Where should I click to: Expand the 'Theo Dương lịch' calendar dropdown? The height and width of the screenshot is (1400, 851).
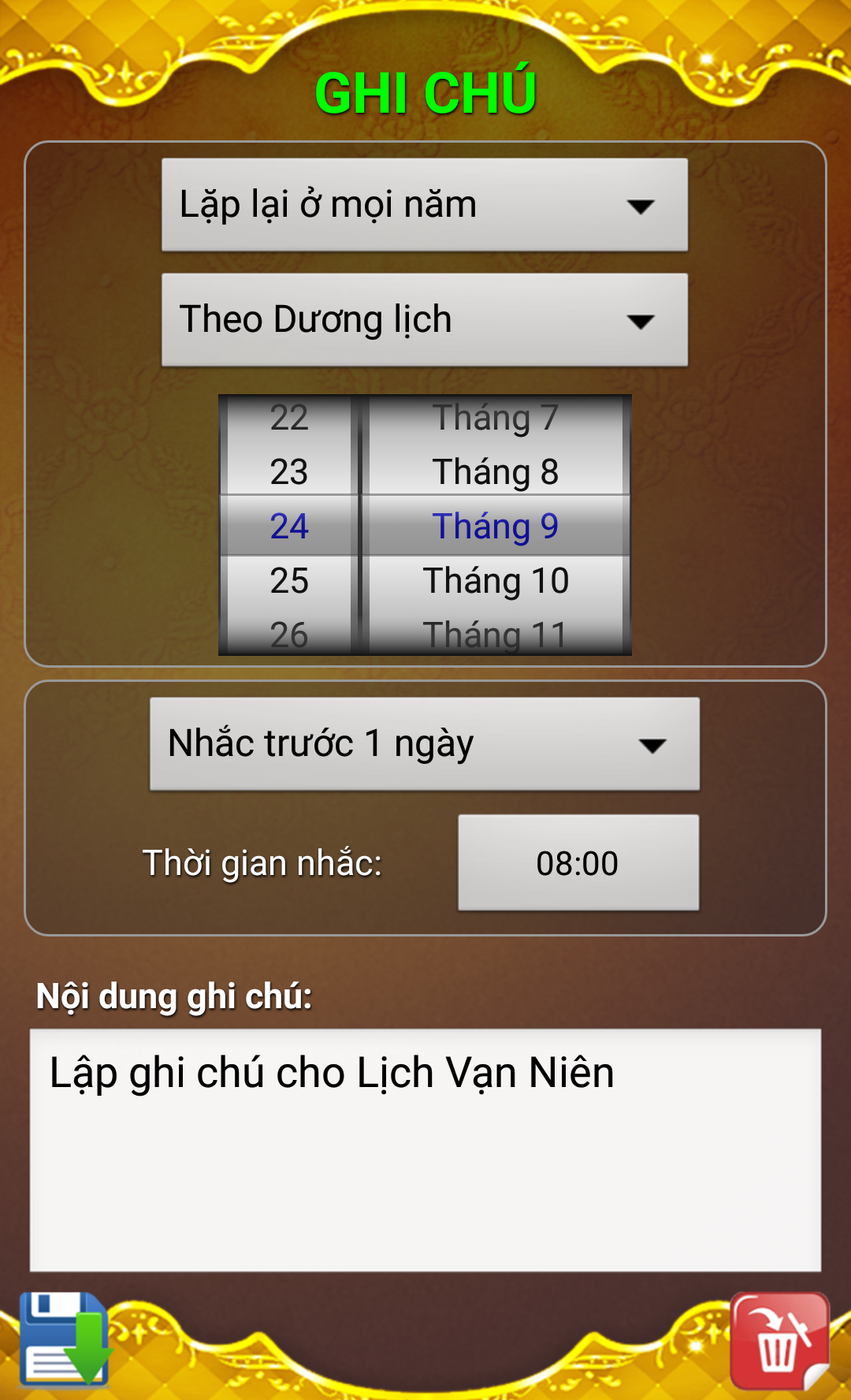click(425, 320)
